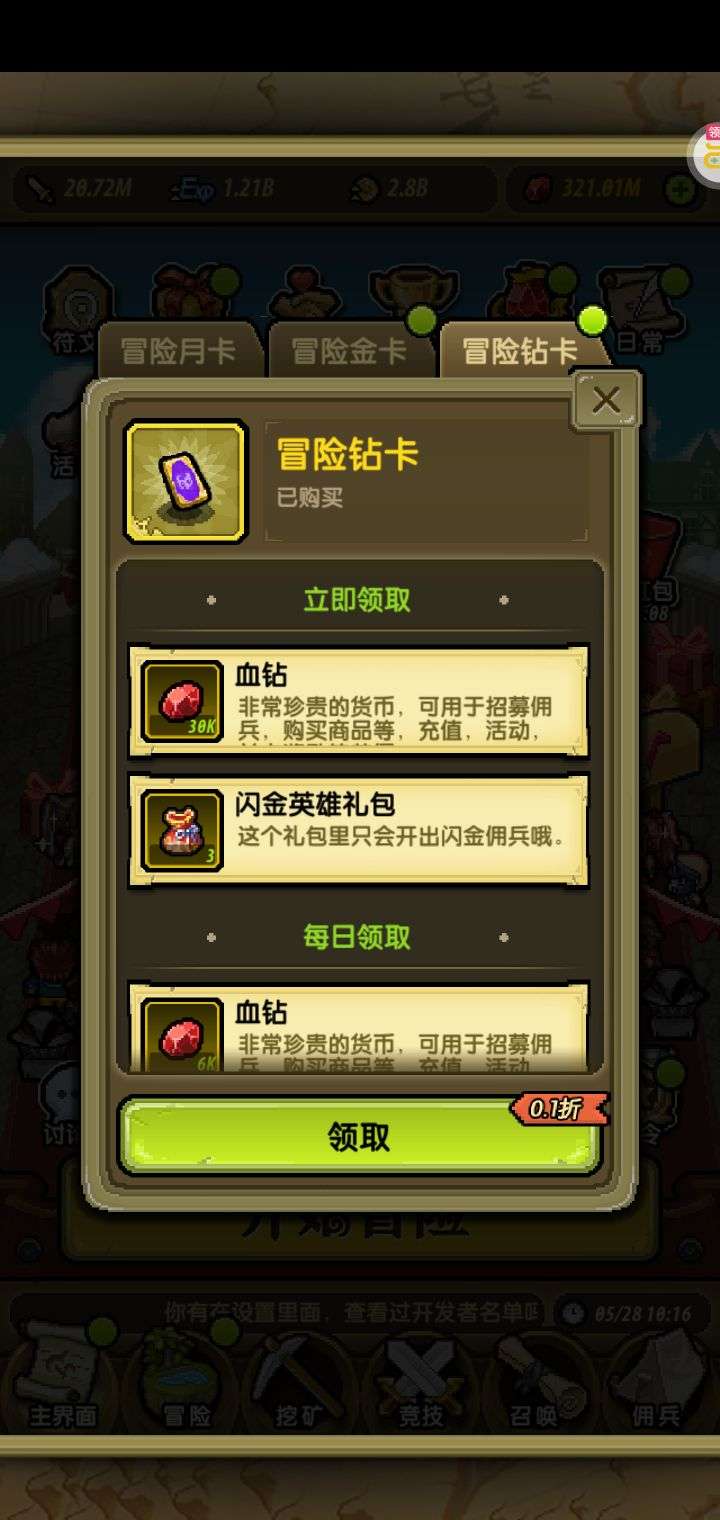
Task: Select the 冒险钻卡 tab
Action: pos(521,351)
